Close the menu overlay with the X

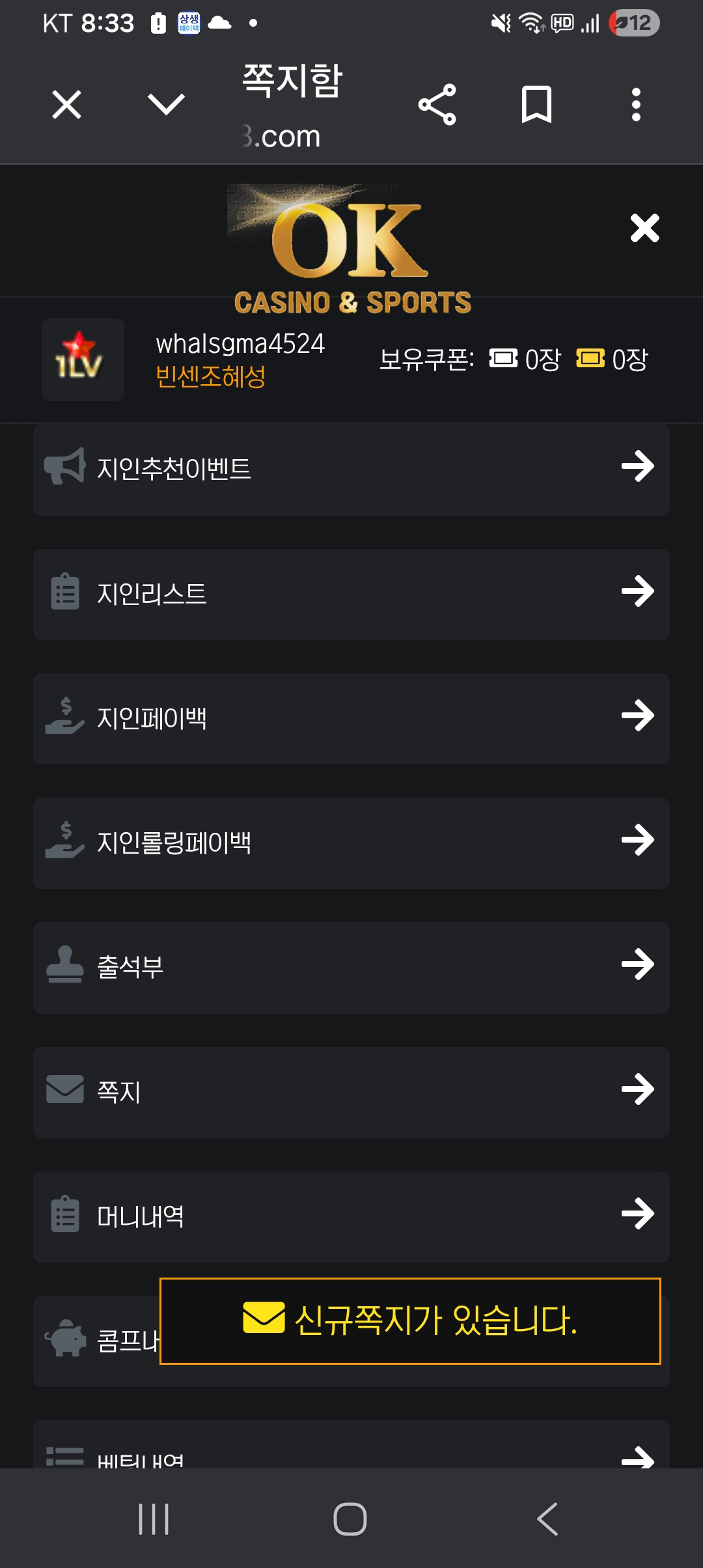pyautogui.click(x=643, y=229)
